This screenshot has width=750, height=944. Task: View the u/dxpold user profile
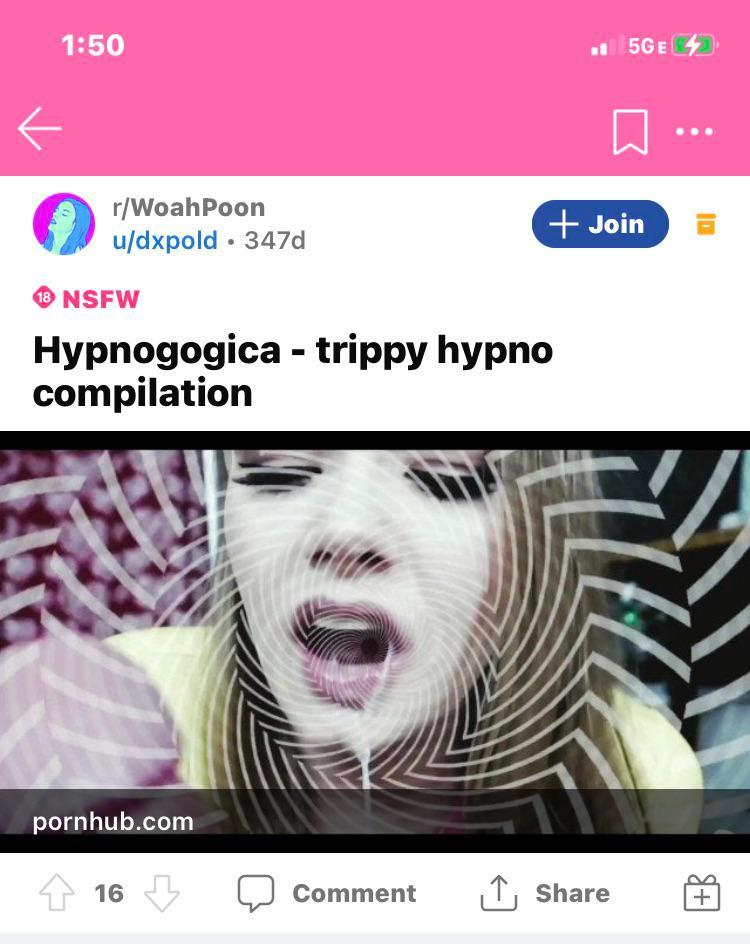coord(164,241)
